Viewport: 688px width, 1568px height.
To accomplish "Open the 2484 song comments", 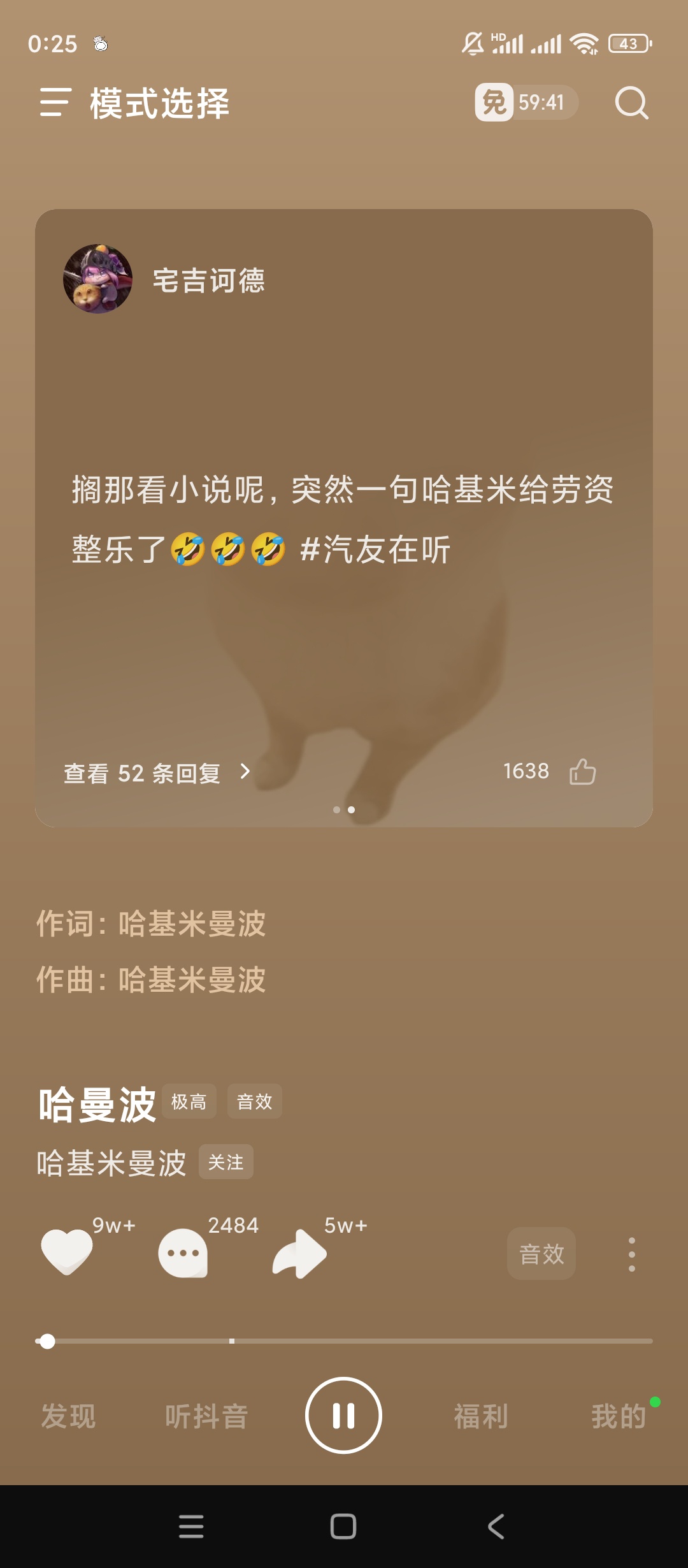I will [x=183, y=1252].
